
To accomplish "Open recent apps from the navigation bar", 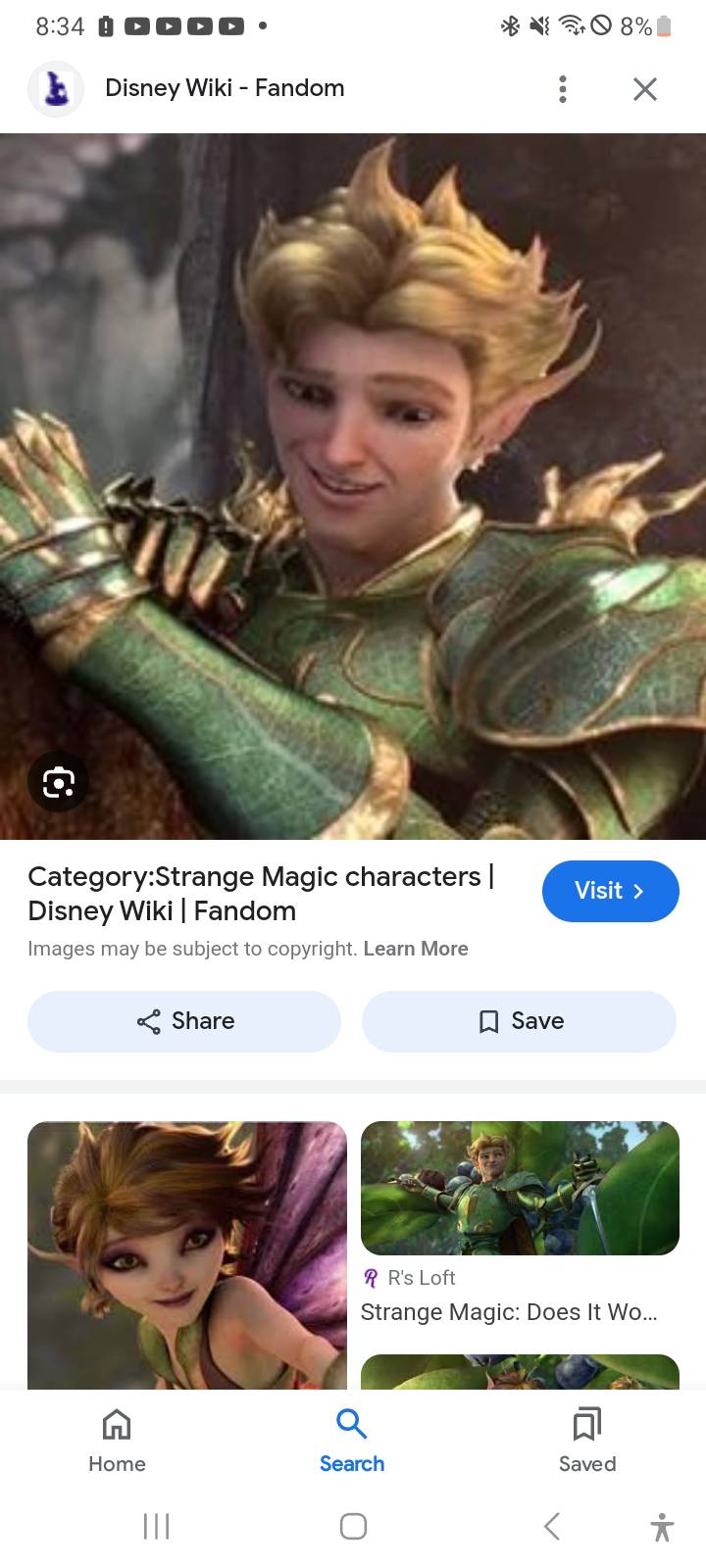I will [x=156, y=1526].
